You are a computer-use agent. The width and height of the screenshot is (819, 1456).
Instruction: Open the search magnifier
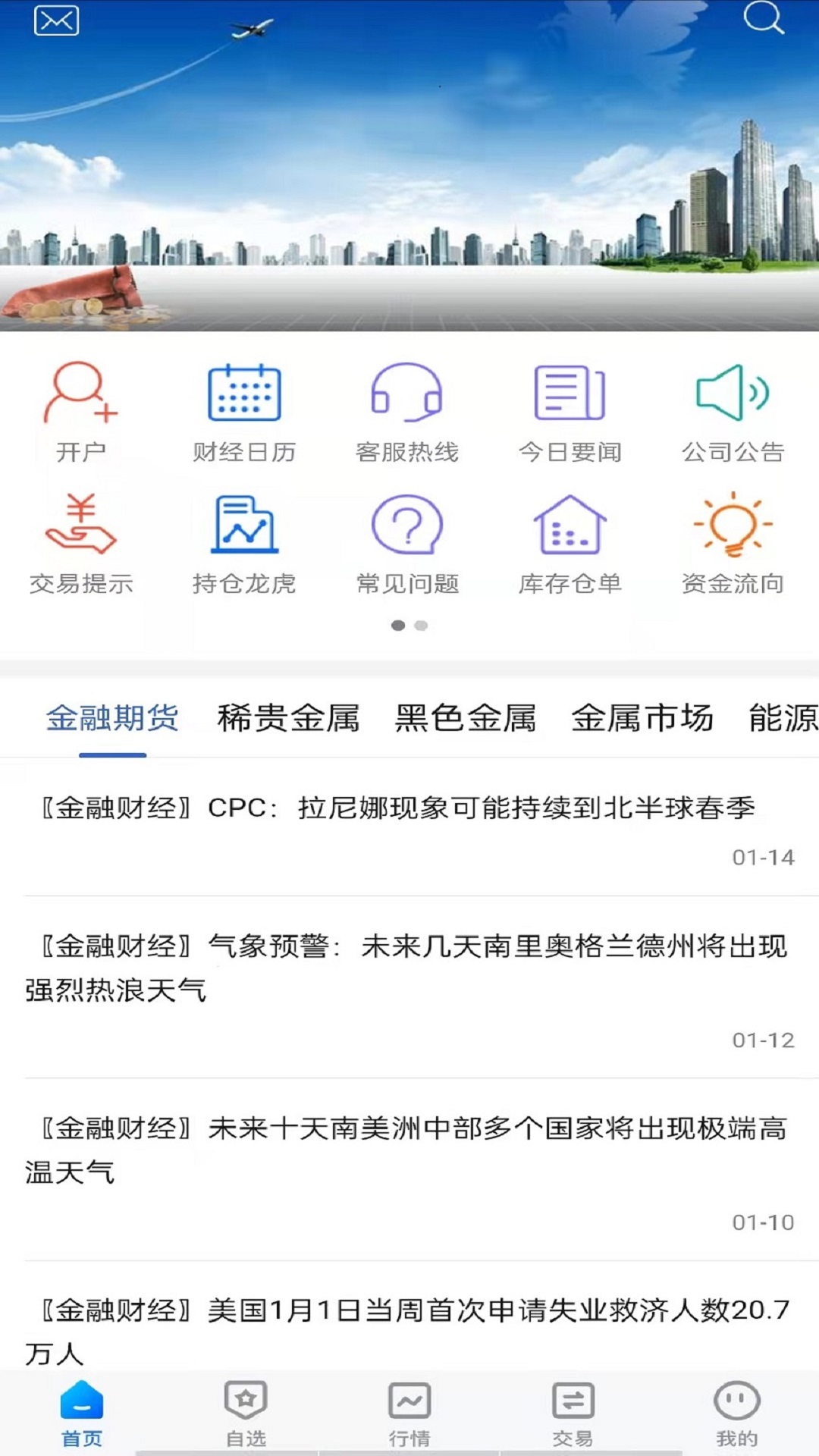coord(762,17)
